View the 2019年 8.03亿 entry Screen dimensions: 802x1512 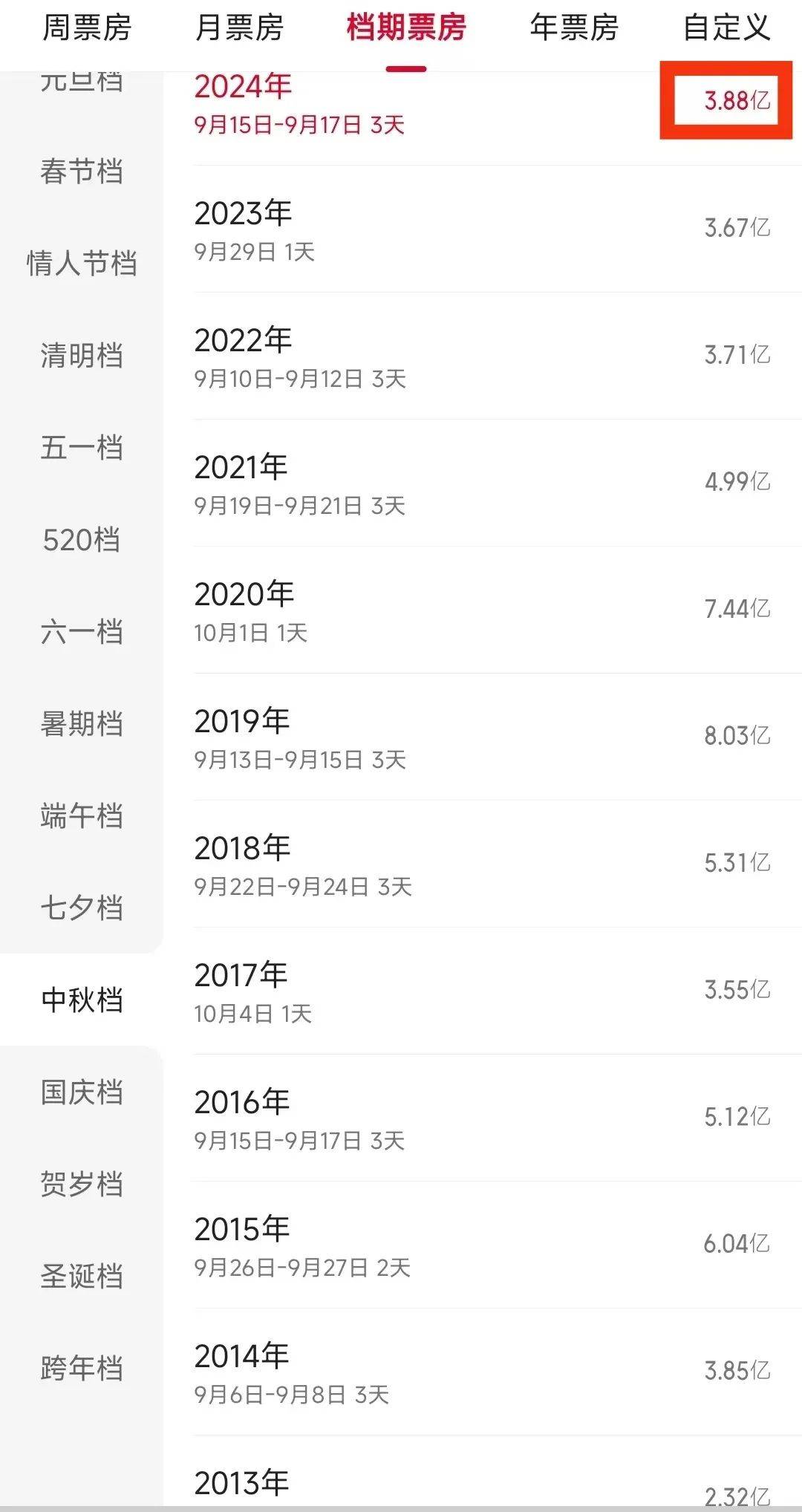tap(483, 737)
